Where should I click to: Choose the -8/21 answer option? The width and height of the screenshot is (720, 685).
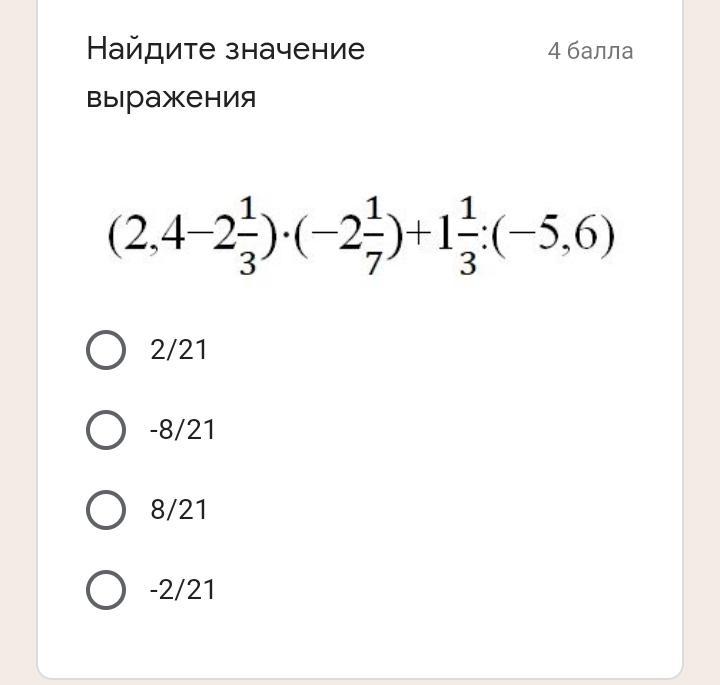[106, 430]
